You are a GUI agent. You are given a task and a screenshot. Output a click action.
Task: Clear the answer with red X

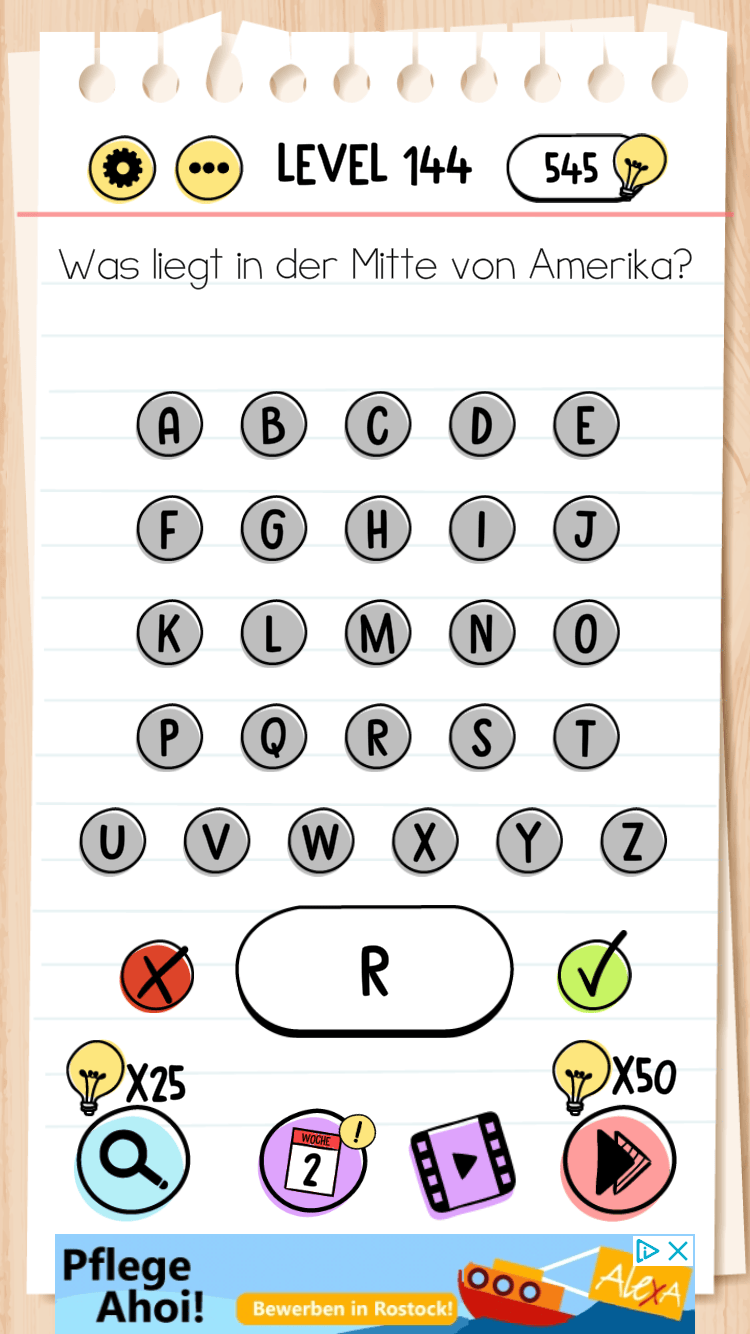click(x=157, y=975)
